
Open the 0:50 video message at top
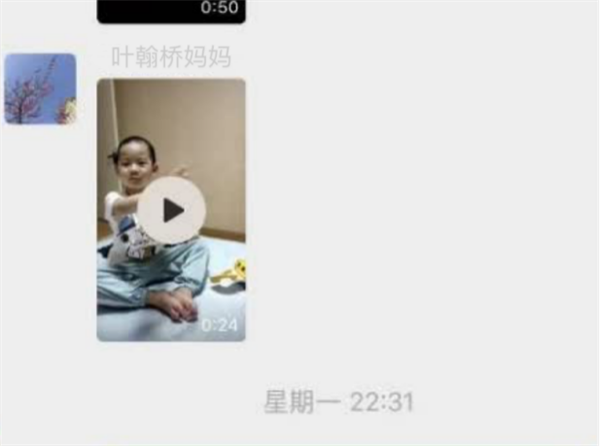coord(171,10)
